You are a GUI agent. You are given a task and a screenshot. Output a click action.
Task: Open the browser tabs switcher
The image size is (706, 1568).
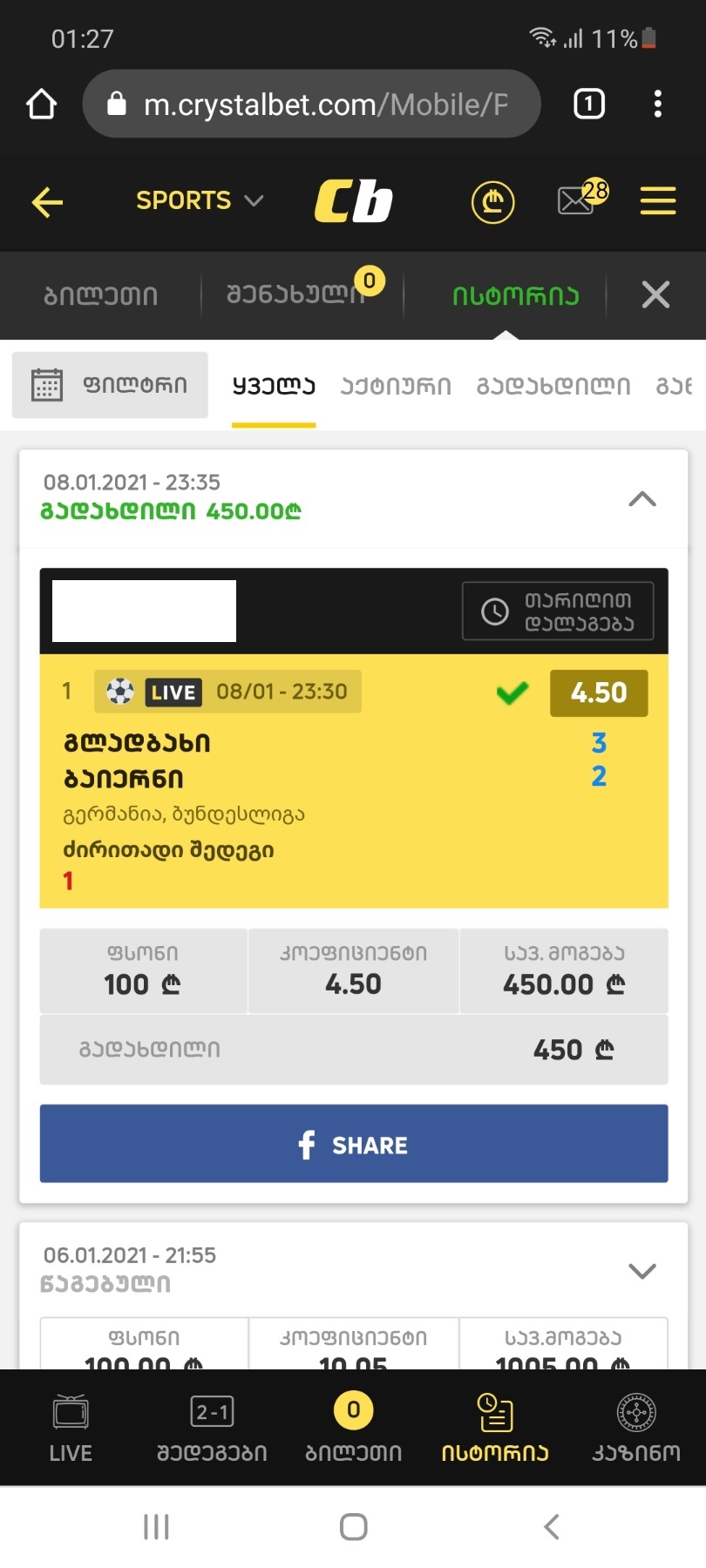point(589,105)
